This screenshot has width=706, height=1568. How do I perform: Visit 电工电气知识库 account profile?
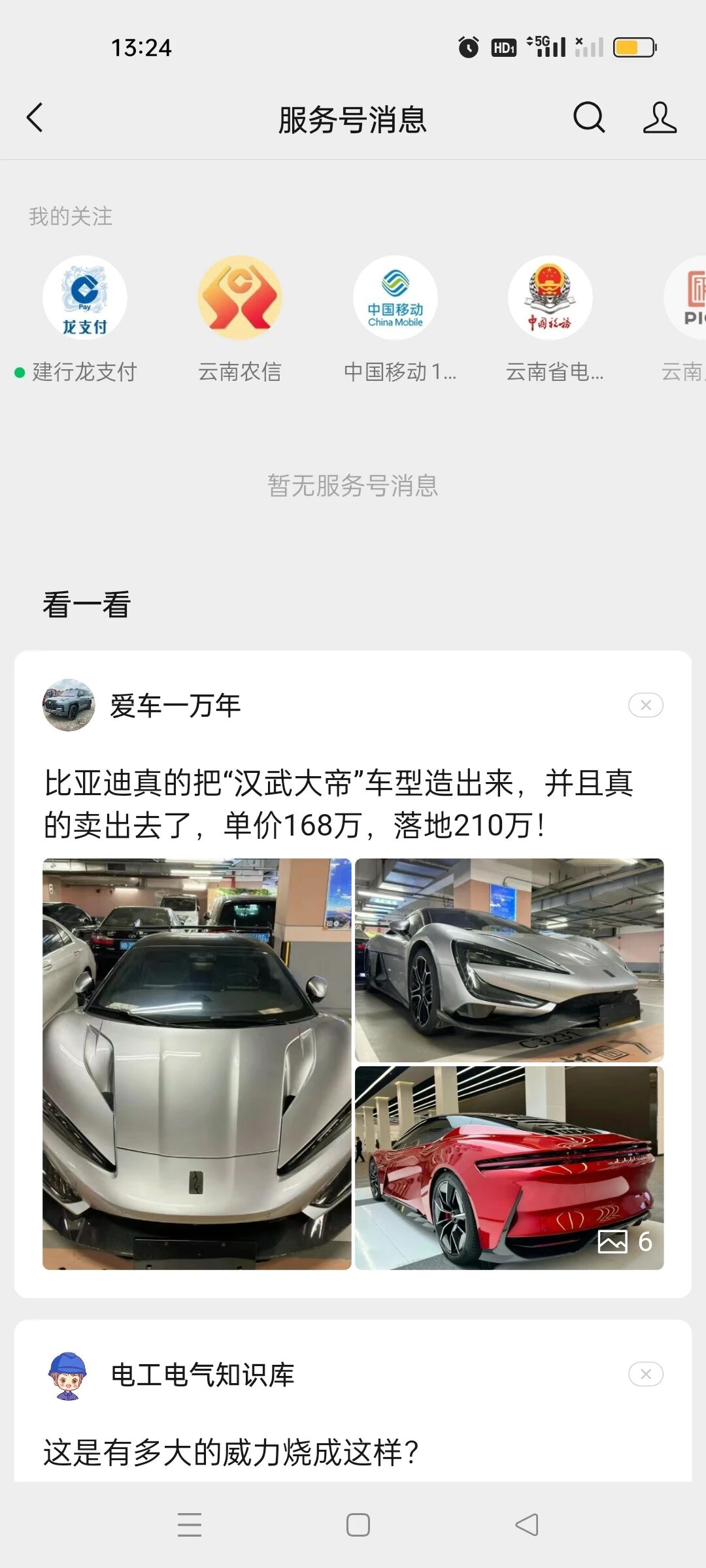click(x=202, y=1375)
